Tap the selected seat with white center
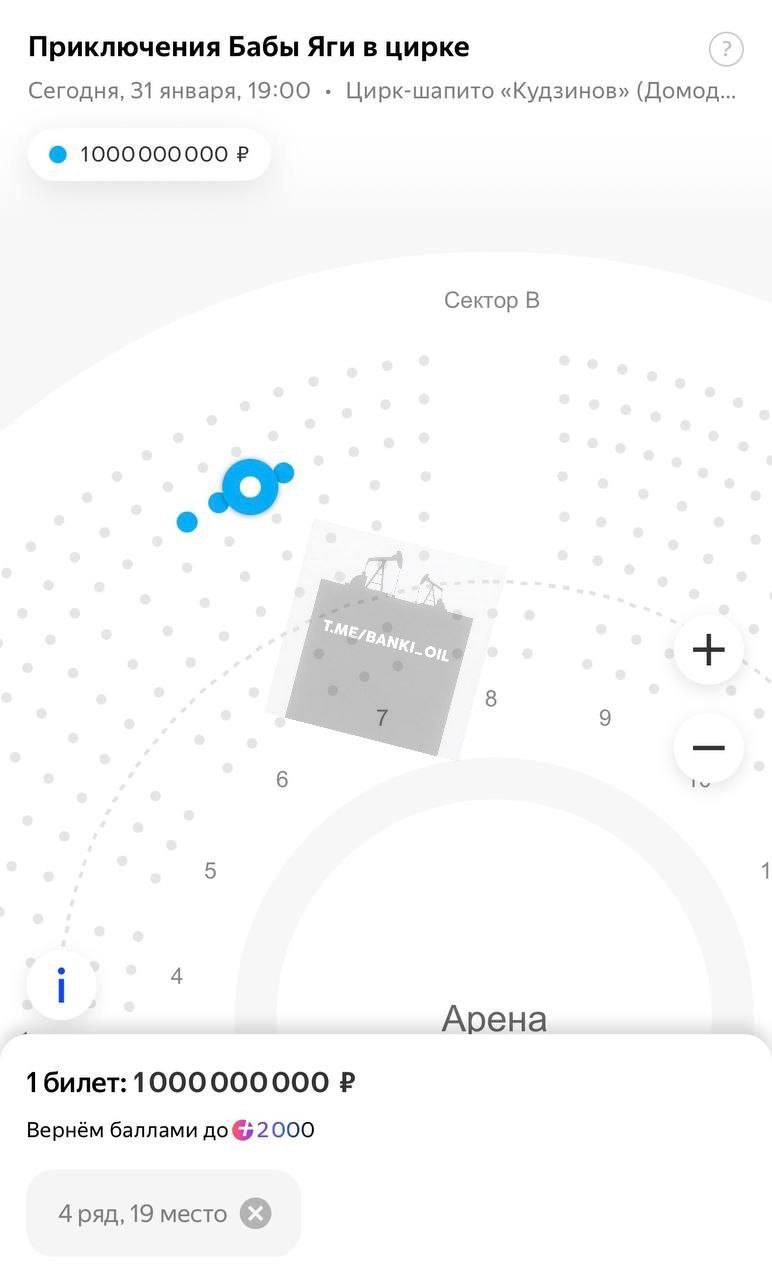The width and height of the screenshot is (772, 1280). coord(250,487)
